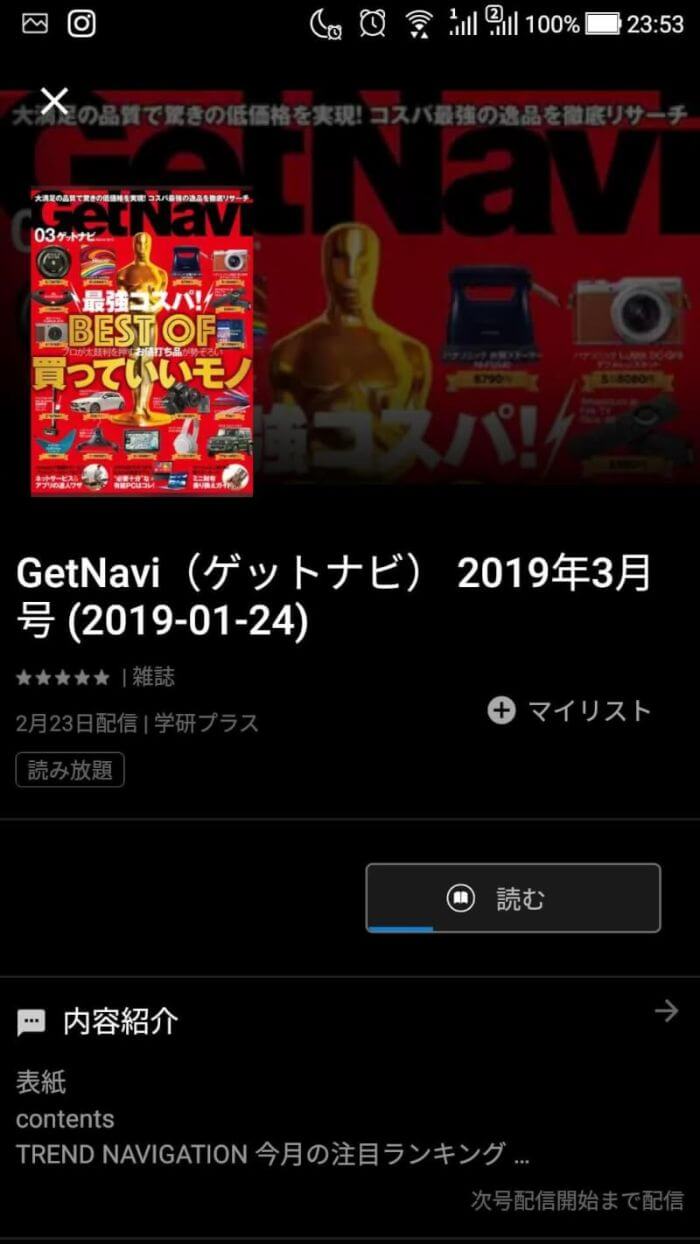Open the GetNavi cover thumbnail
The height and width of the screenshot is (1244, 700).
pyautogui.click(x=141, y=342)
